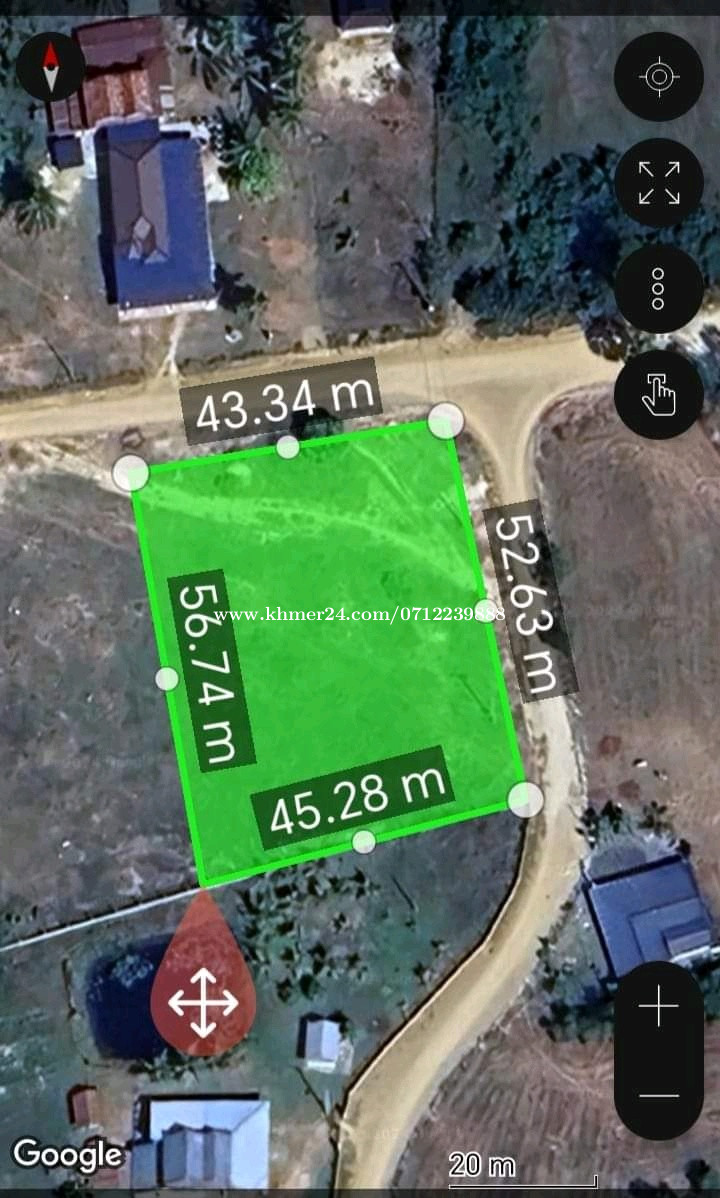This screenshot has width=720, height=1198.
Task: Zoom out with the minus button
Action: pos(658,1095)
